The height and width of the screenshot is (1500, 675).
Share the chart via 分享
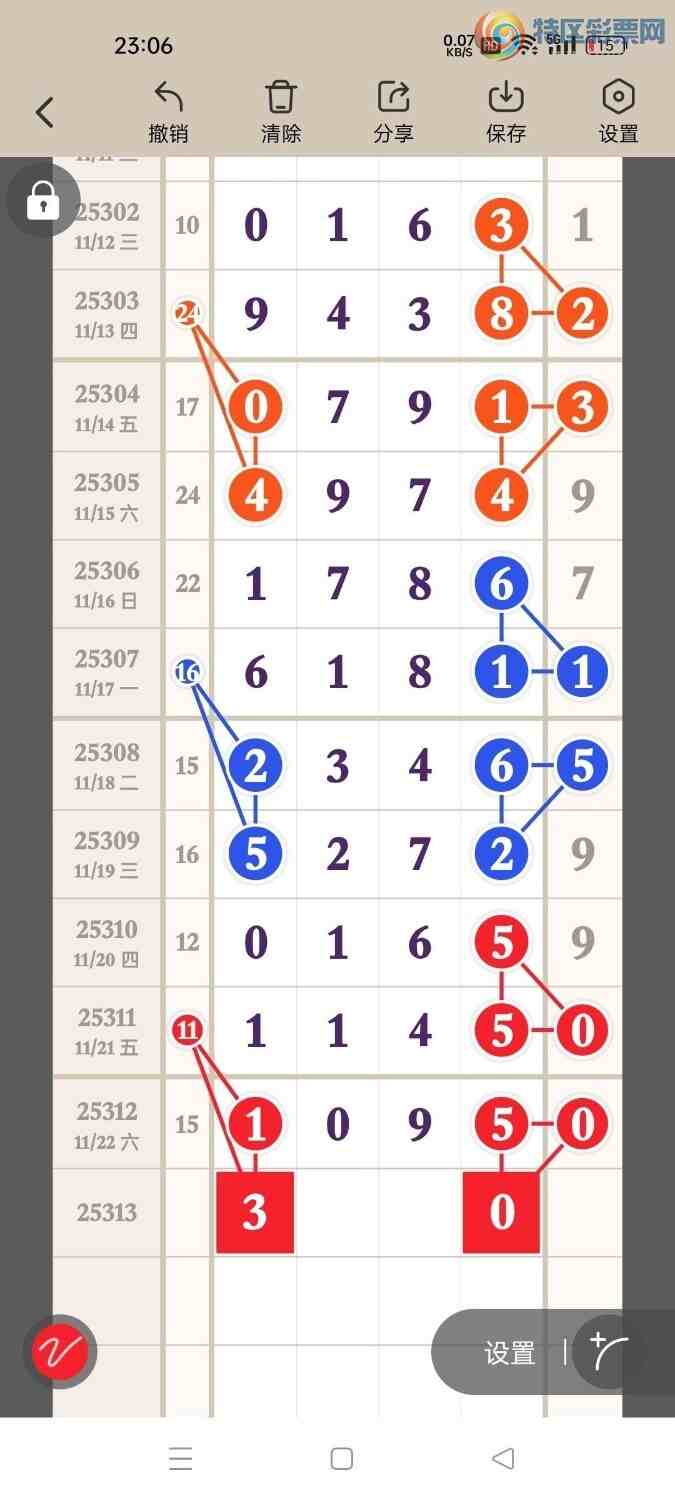click(x=393, y=112)
